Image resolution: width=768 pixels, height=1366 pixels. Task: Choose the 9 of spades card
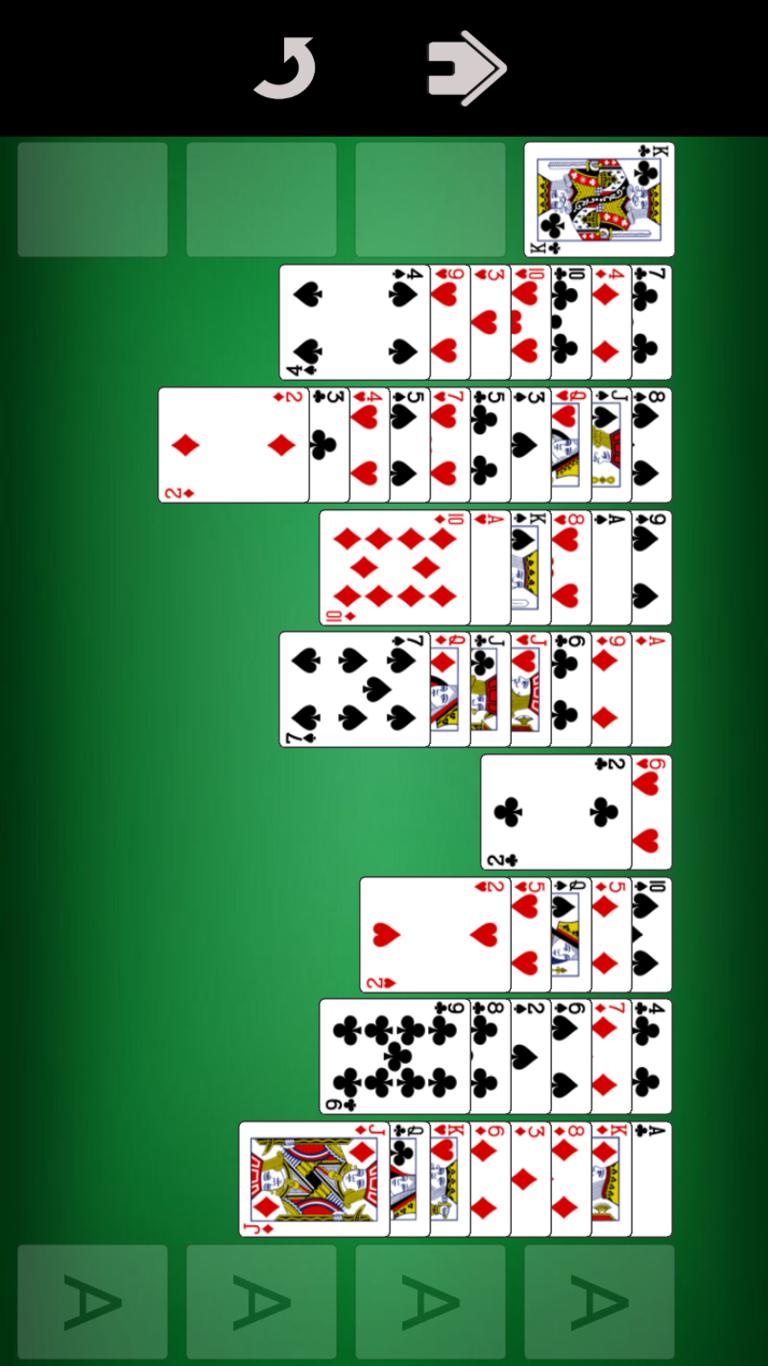click(x=651, y=568)
